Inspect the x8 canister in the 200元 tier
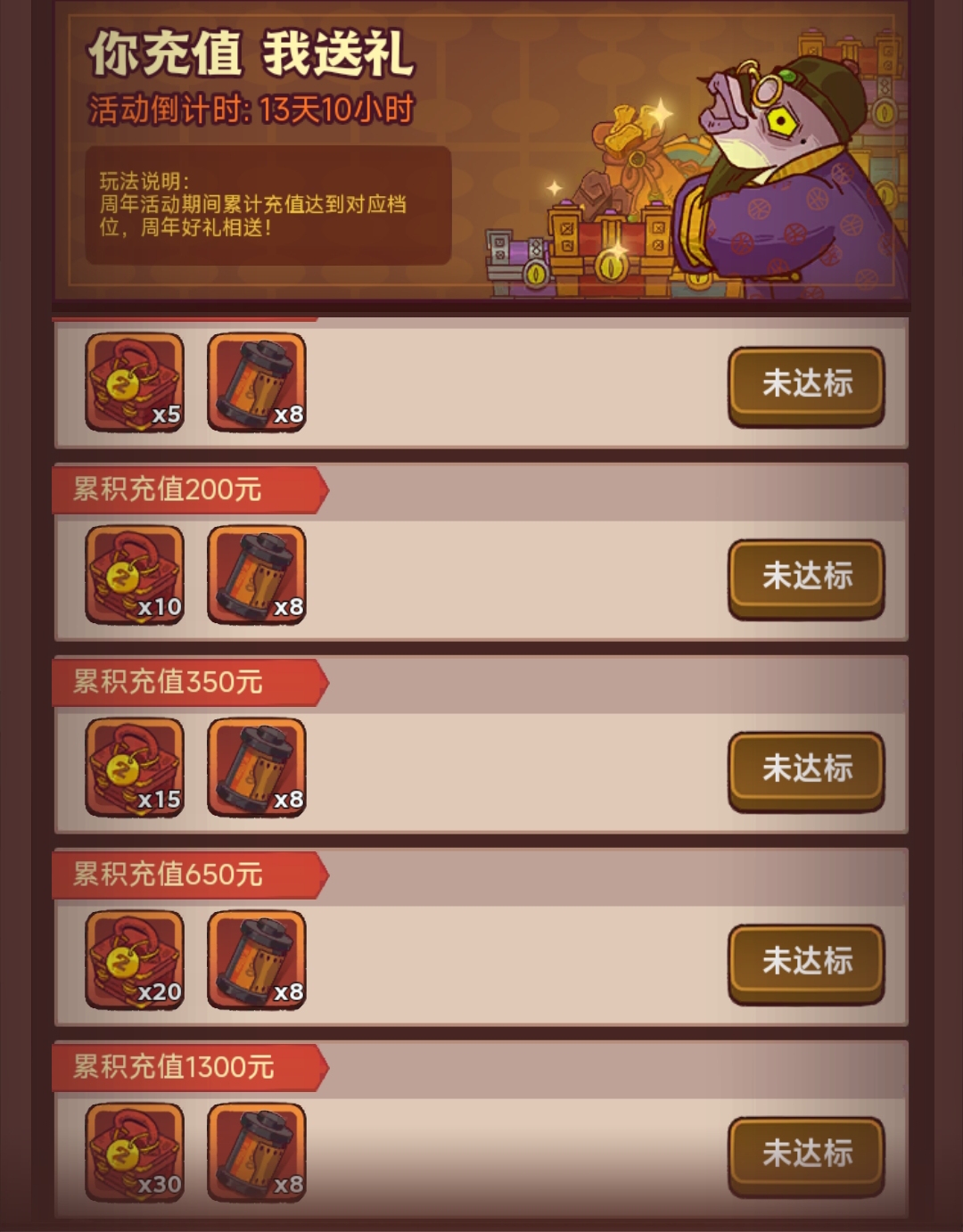The height and width of the screenshot is (1232, 963). (x=257, y=575)
